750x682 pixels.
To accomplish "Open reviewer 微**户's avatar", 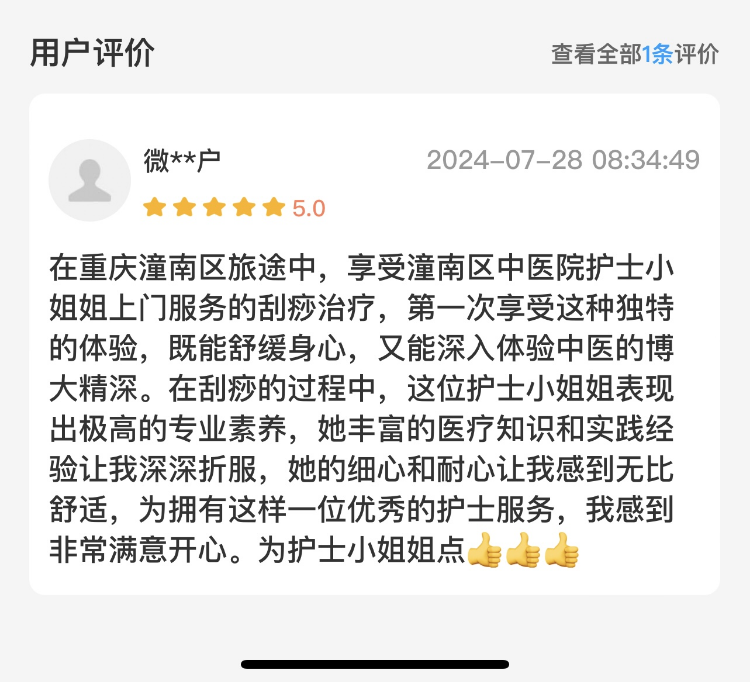I will click(90, 181).
